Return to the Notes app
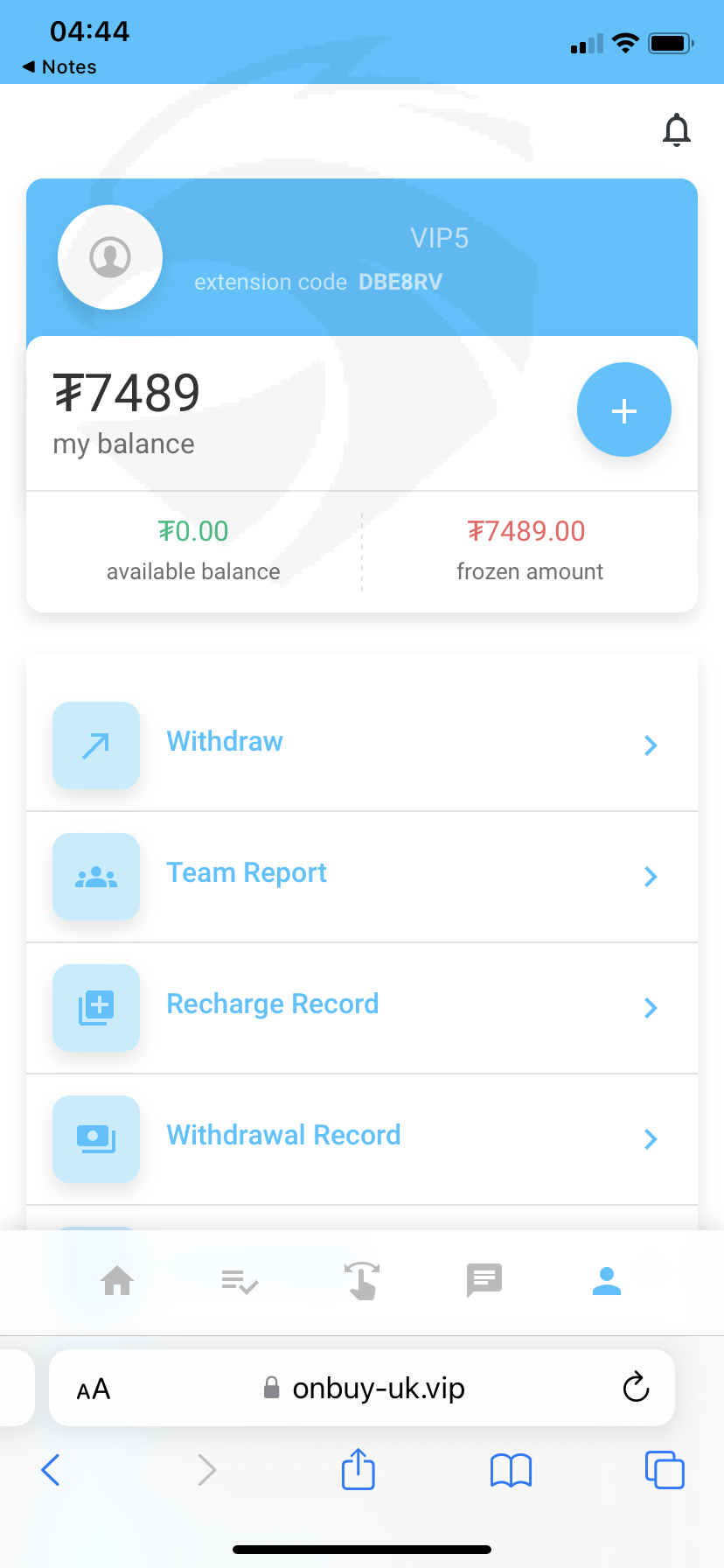Screen dimensions: 724x1568 click(x=59, y=66)
